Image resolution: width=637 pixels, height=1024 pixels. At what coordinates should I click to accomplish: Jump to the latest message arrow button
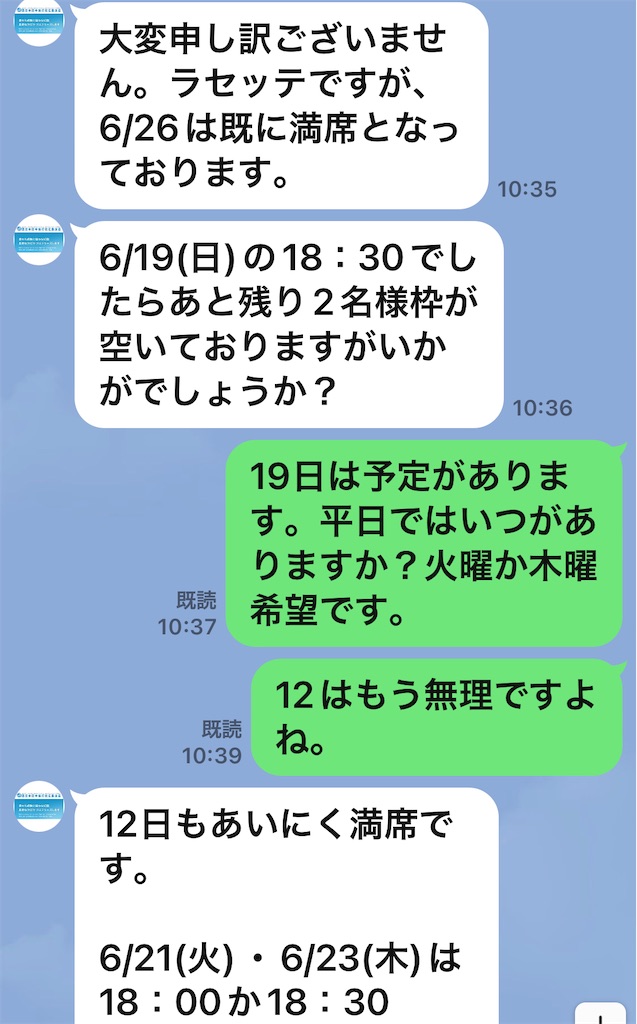611,1014
